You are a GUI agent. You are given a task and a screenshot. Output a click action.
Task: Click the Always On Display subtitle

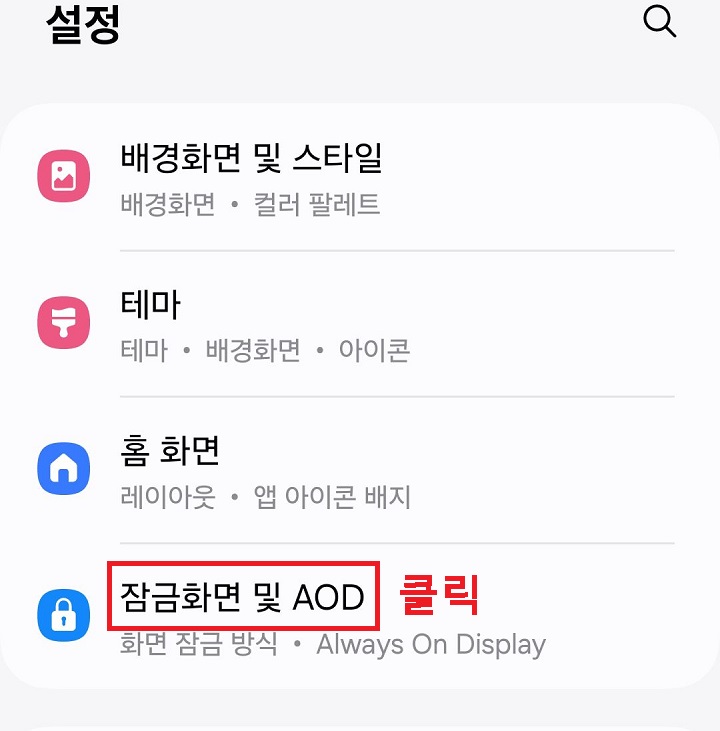430,644
